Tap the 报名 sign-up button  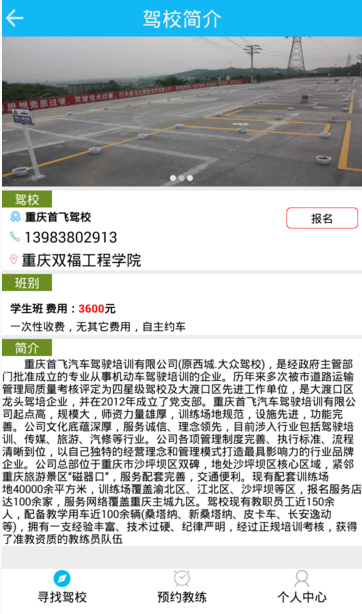pyautogui.click(x=322, y=218)
